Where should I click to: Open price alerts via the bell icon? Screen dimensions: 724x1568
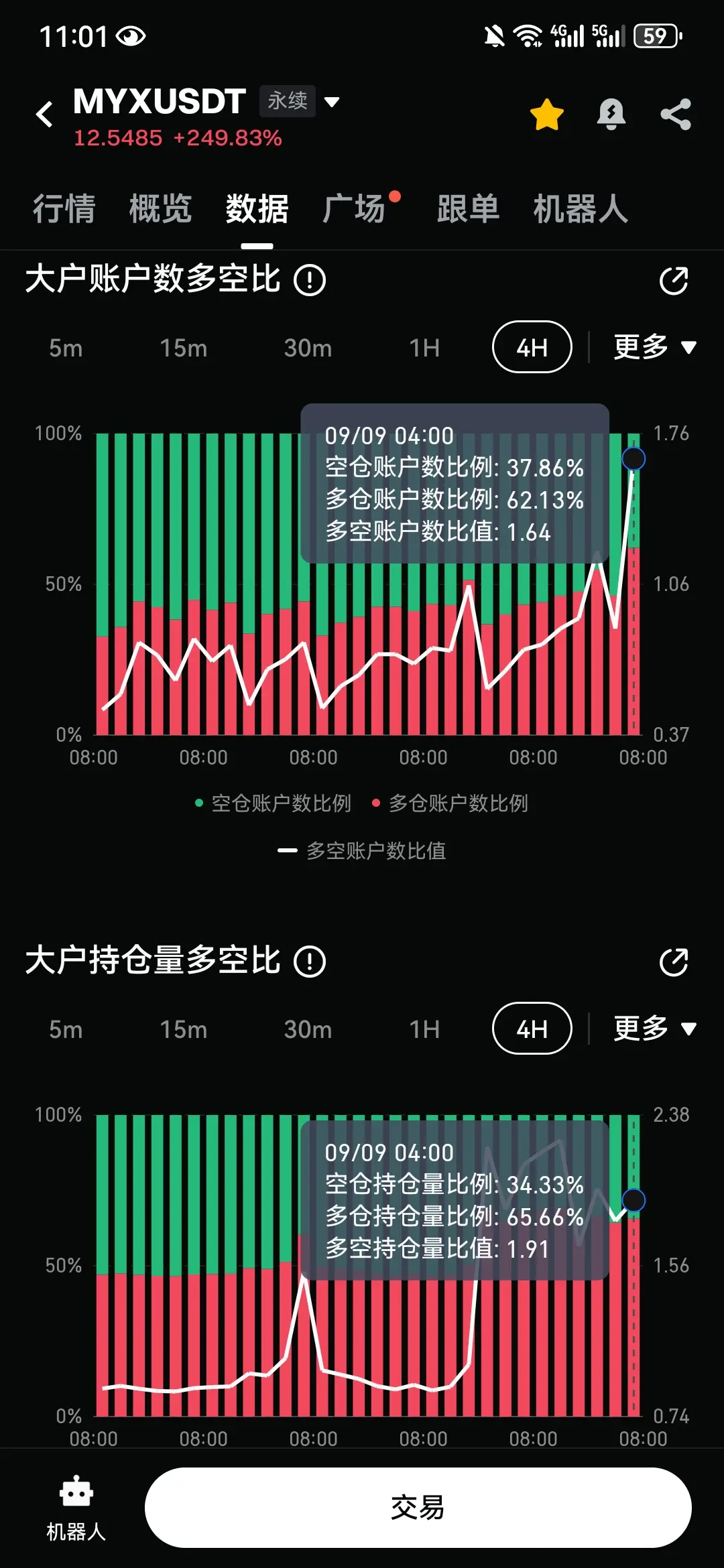click(x=611, y=114)
